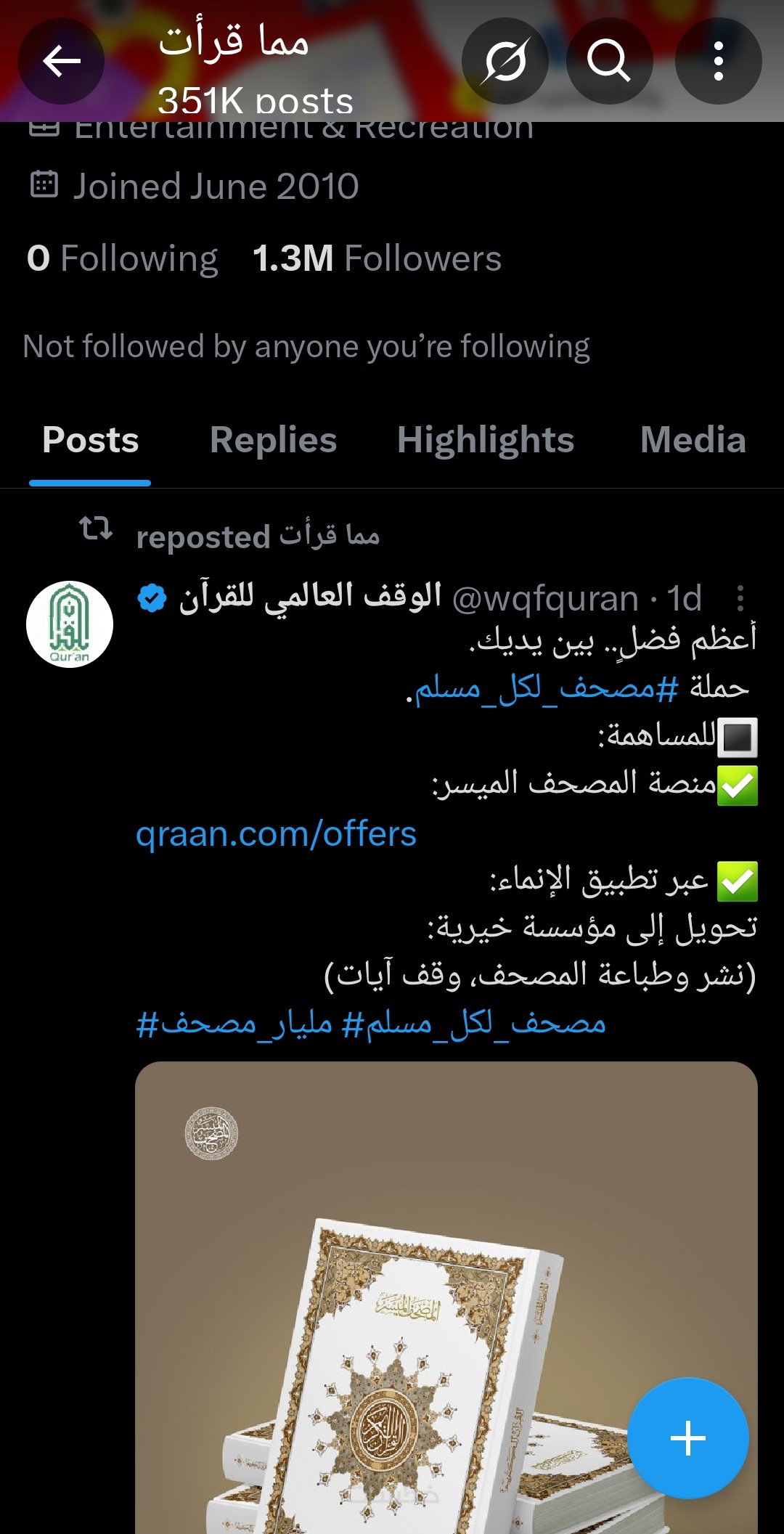Screen dimensions: 784x1534
Task: View the 0 Following list
Action: 122,258
